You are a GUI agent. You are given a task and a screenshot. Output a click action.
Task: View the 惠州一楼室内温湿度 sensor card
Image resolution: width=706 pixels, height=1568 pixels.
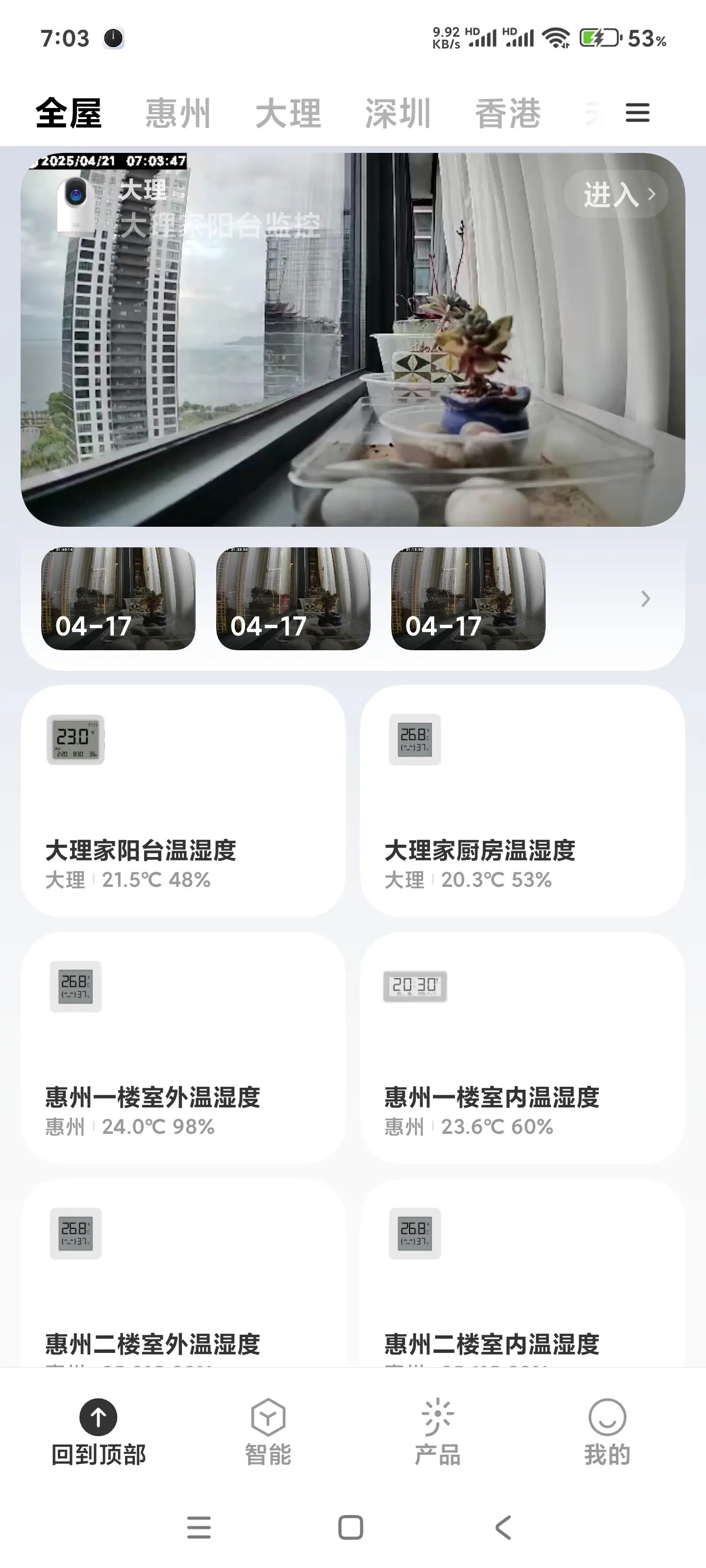[522, 1048]
